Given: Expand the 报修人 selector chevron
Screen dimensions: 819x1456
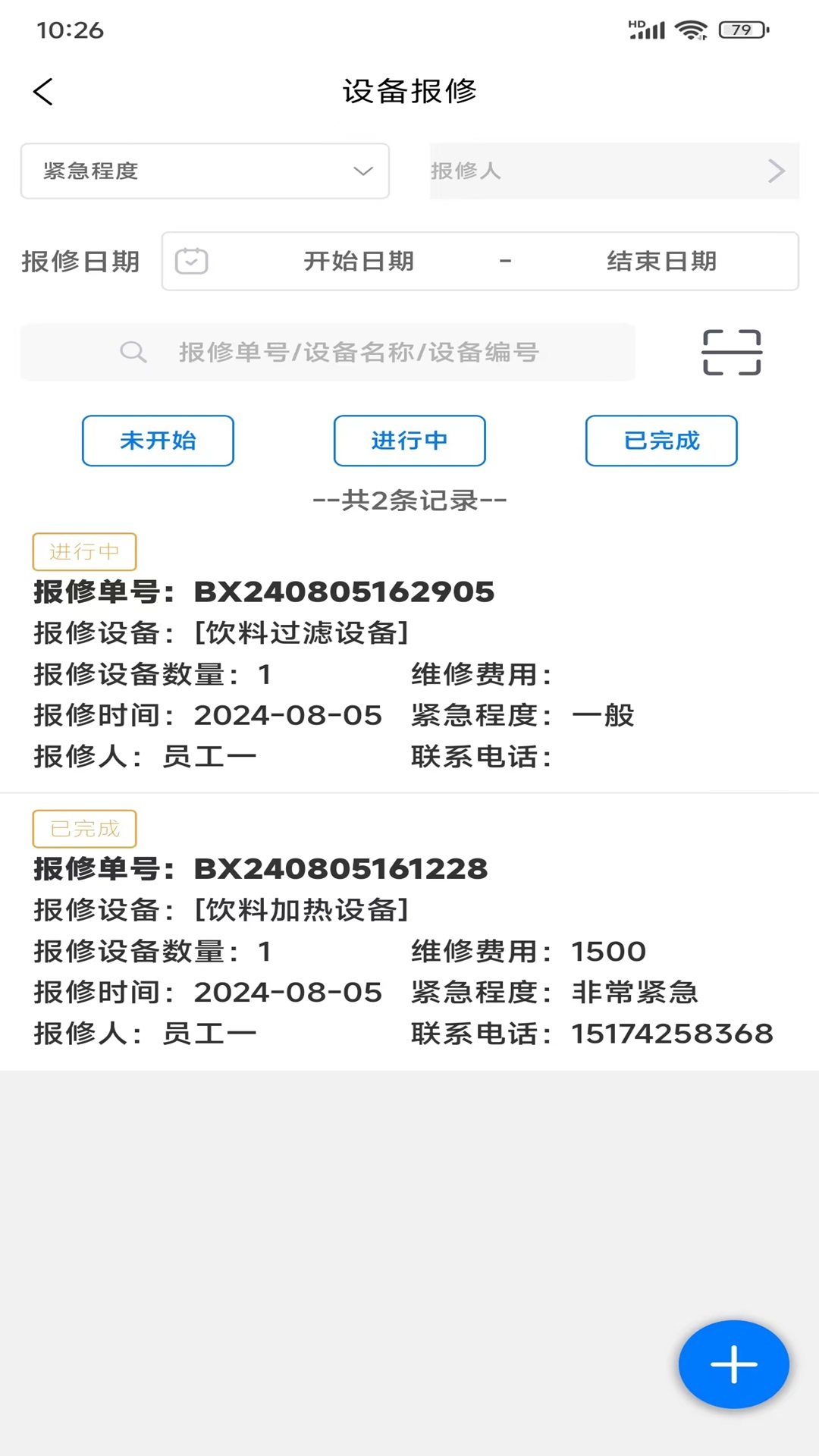Looking at the screenshot, I should coord(776,171).
